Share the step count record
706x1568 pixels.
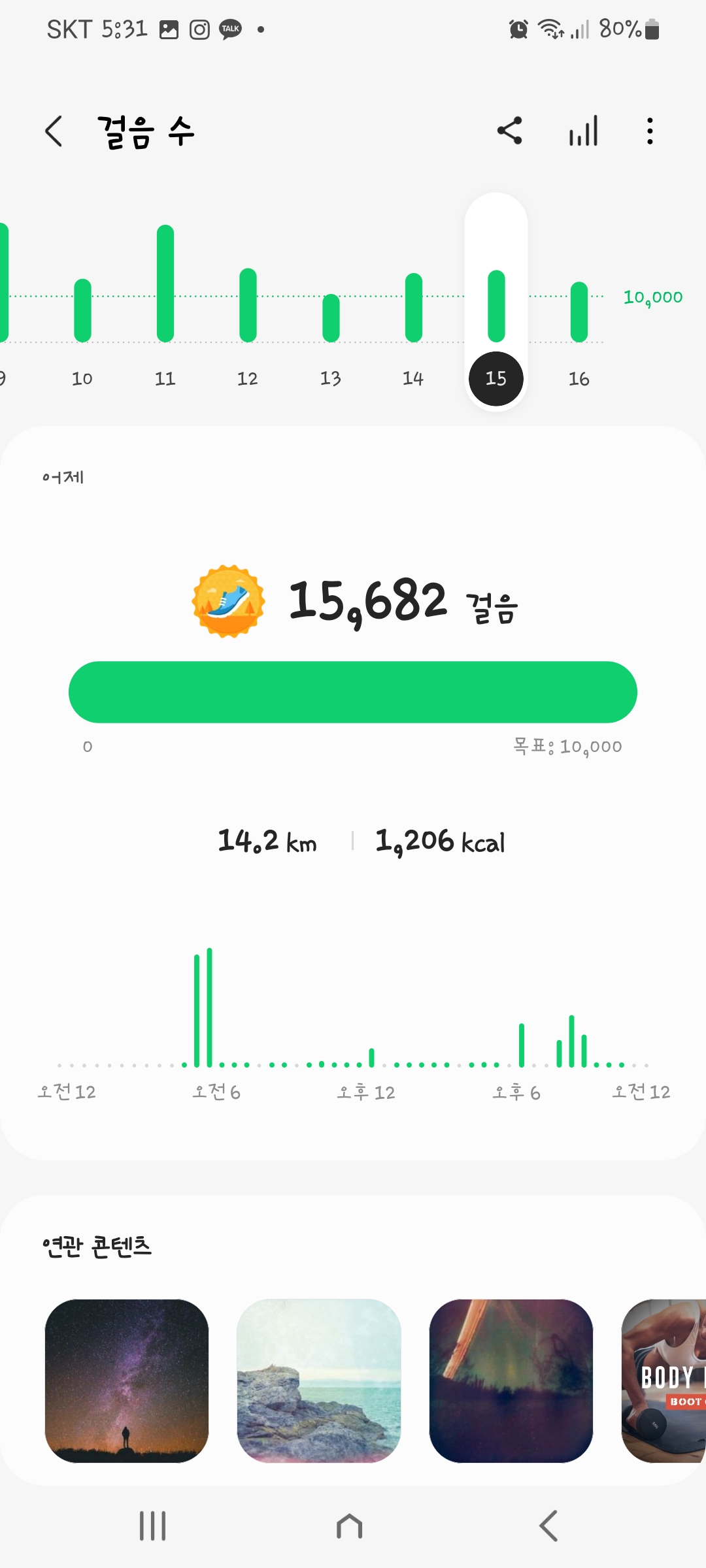pyautogui.click(x=510, y=131)
